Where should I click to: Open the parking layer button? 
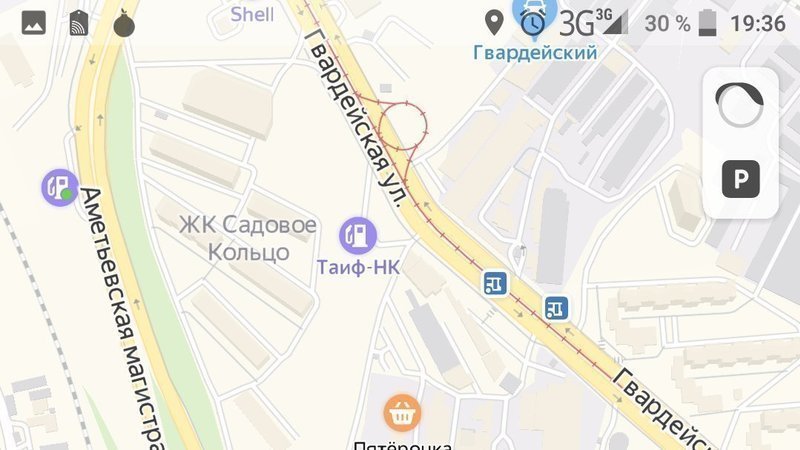(x=741, y=179)
